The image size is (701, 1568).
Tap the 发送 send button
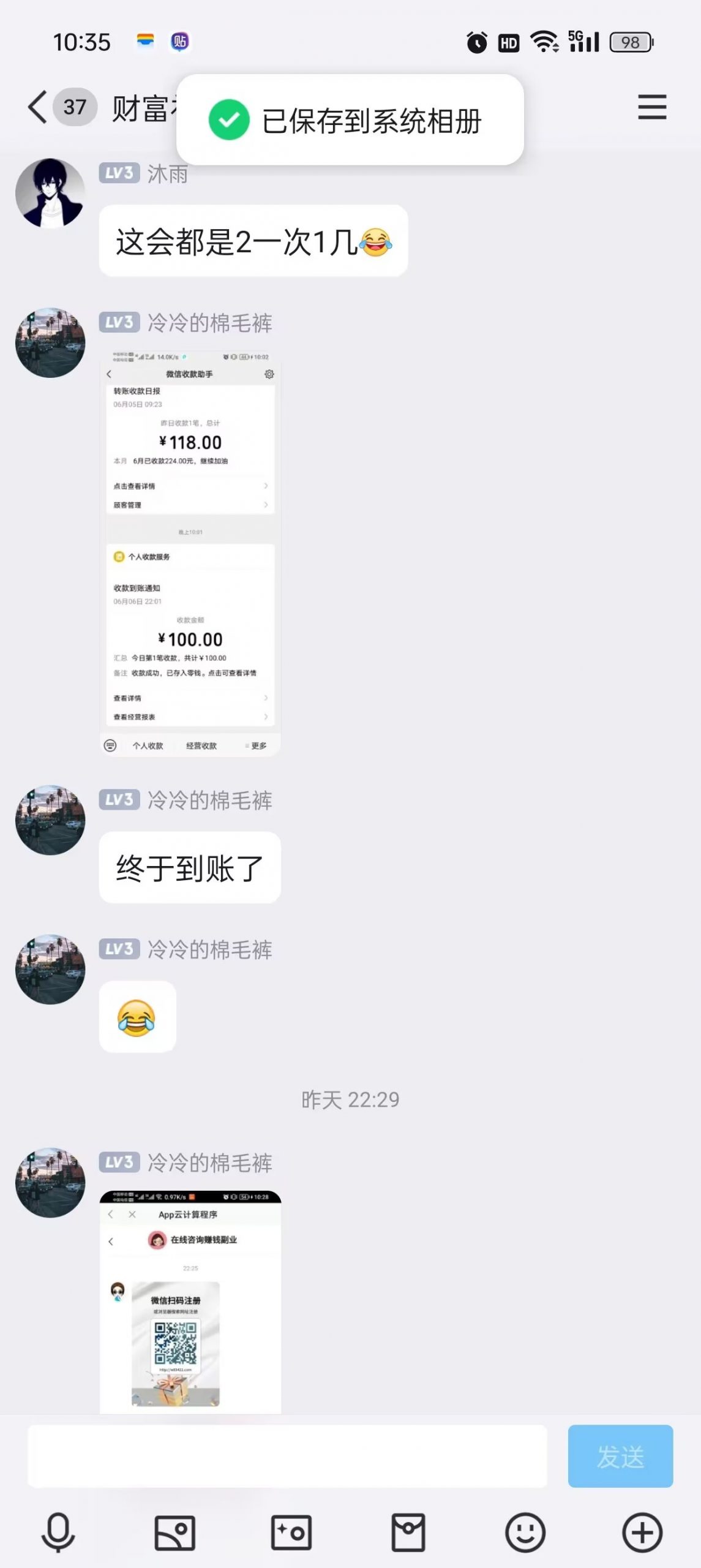(x=620, y=1456)
